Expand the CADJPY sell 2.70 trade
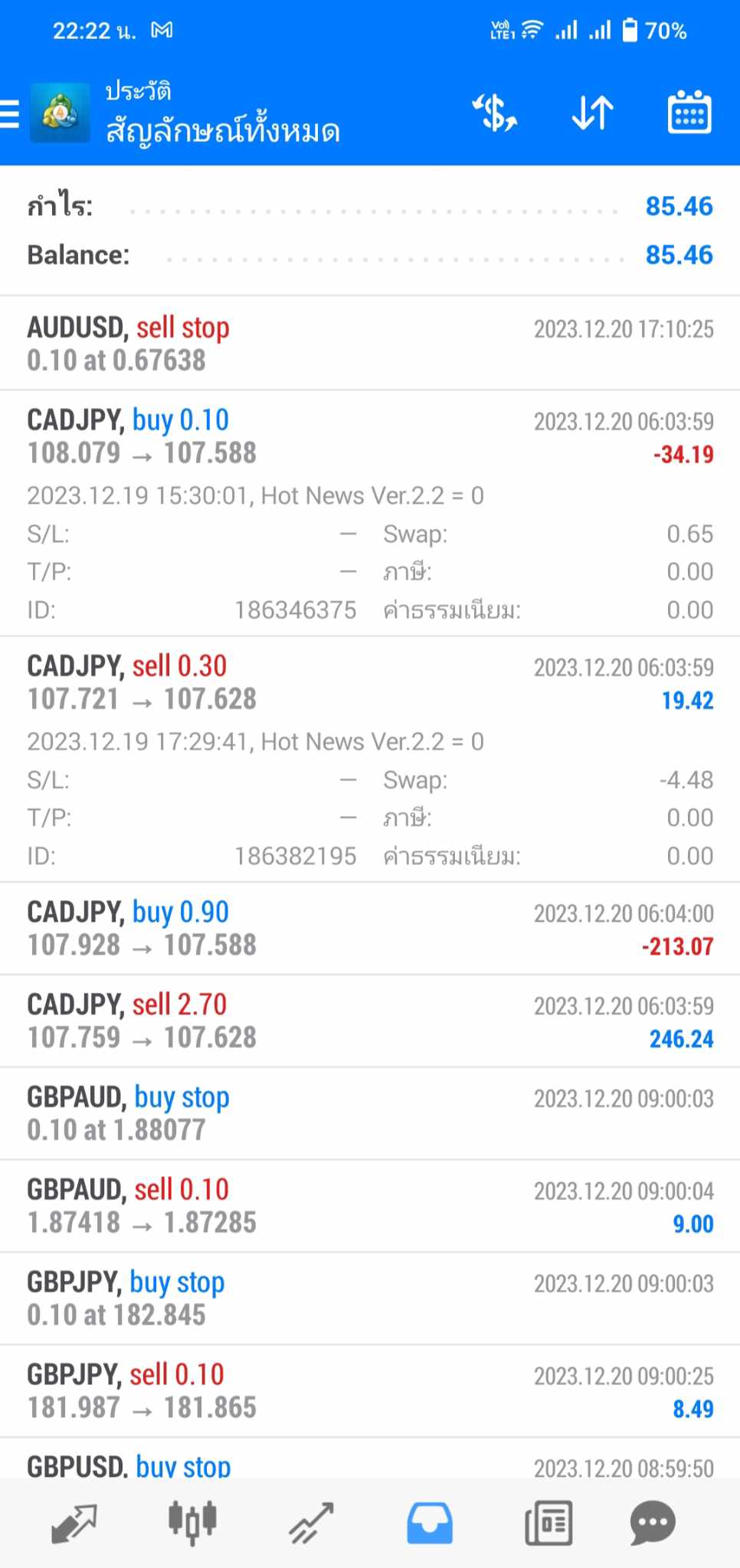Image resolution: width=740 pixels, height=1568 pixels. [370, 1021]
